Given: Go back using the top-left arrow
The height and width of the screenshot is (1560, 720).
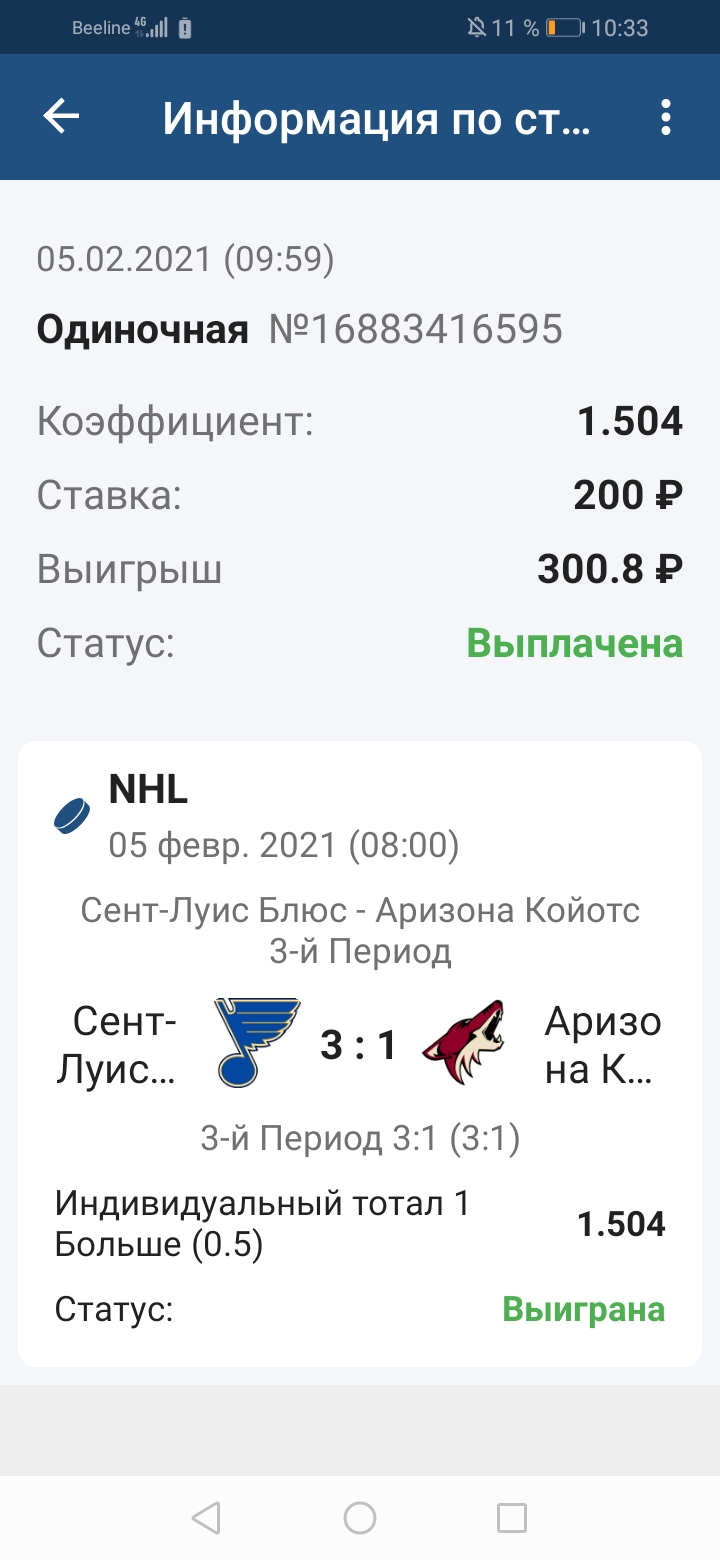Looking at the screenshot, I should tap(61, 118).
